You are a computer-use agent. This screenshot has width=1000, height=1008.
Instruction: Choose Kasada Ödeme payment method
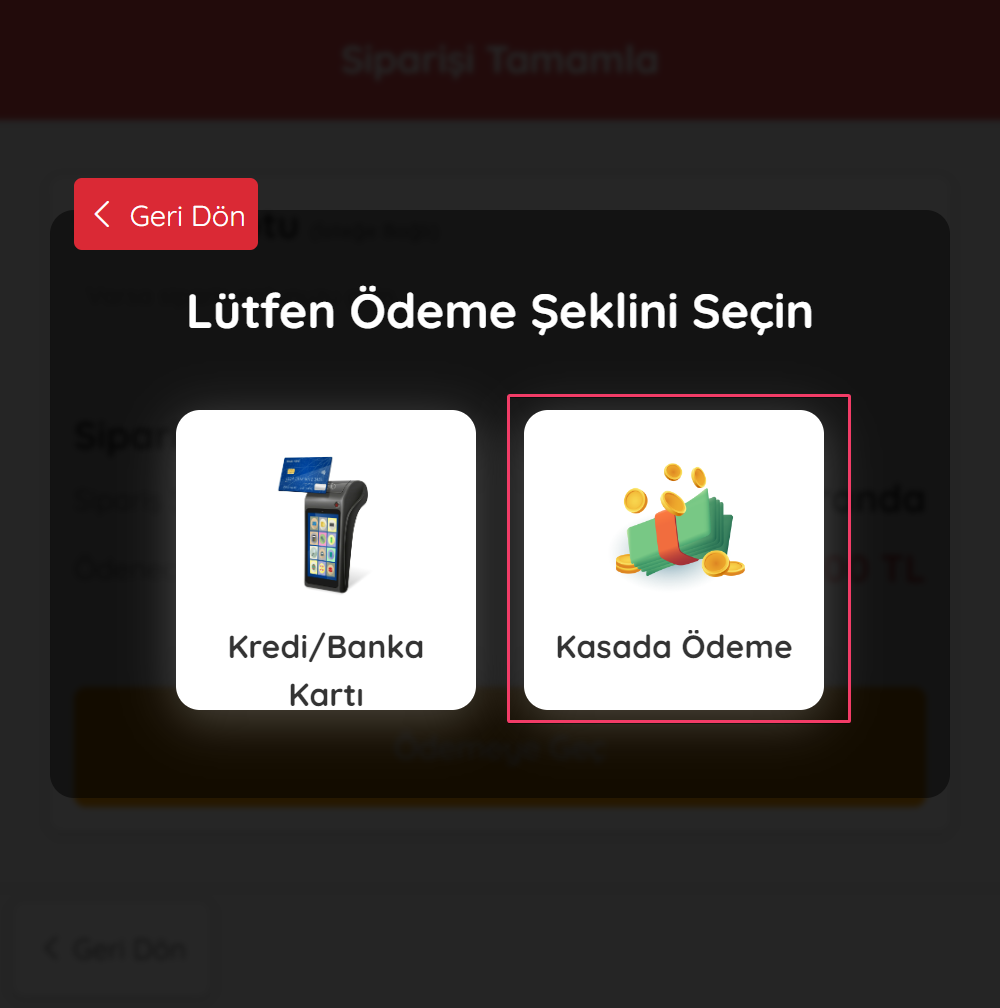tap(674, 560)
